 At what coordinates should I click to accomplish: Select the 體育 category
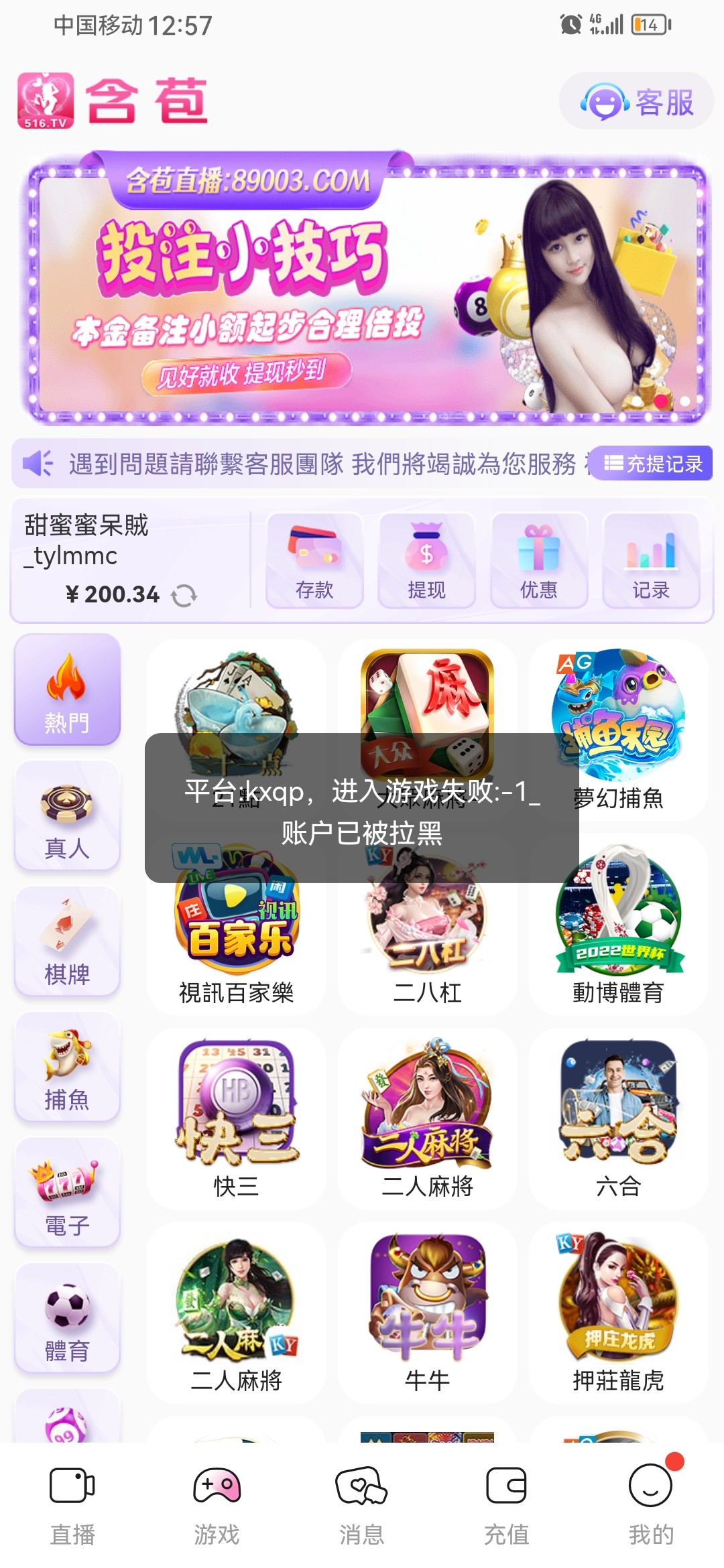67,1318
